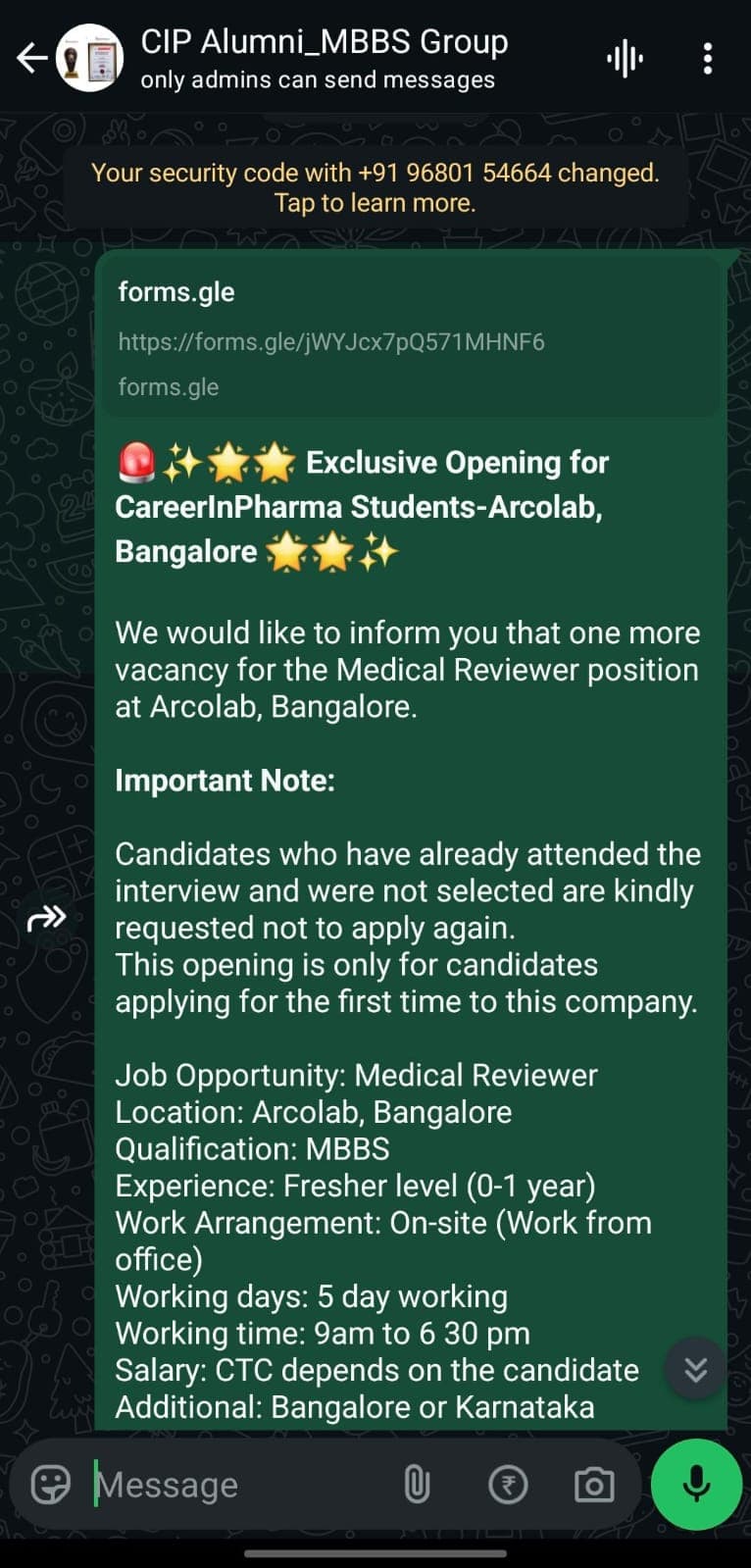
Task: Open the three-dot overflow menu
Action: pyautogui.click(x=707, y=59)
